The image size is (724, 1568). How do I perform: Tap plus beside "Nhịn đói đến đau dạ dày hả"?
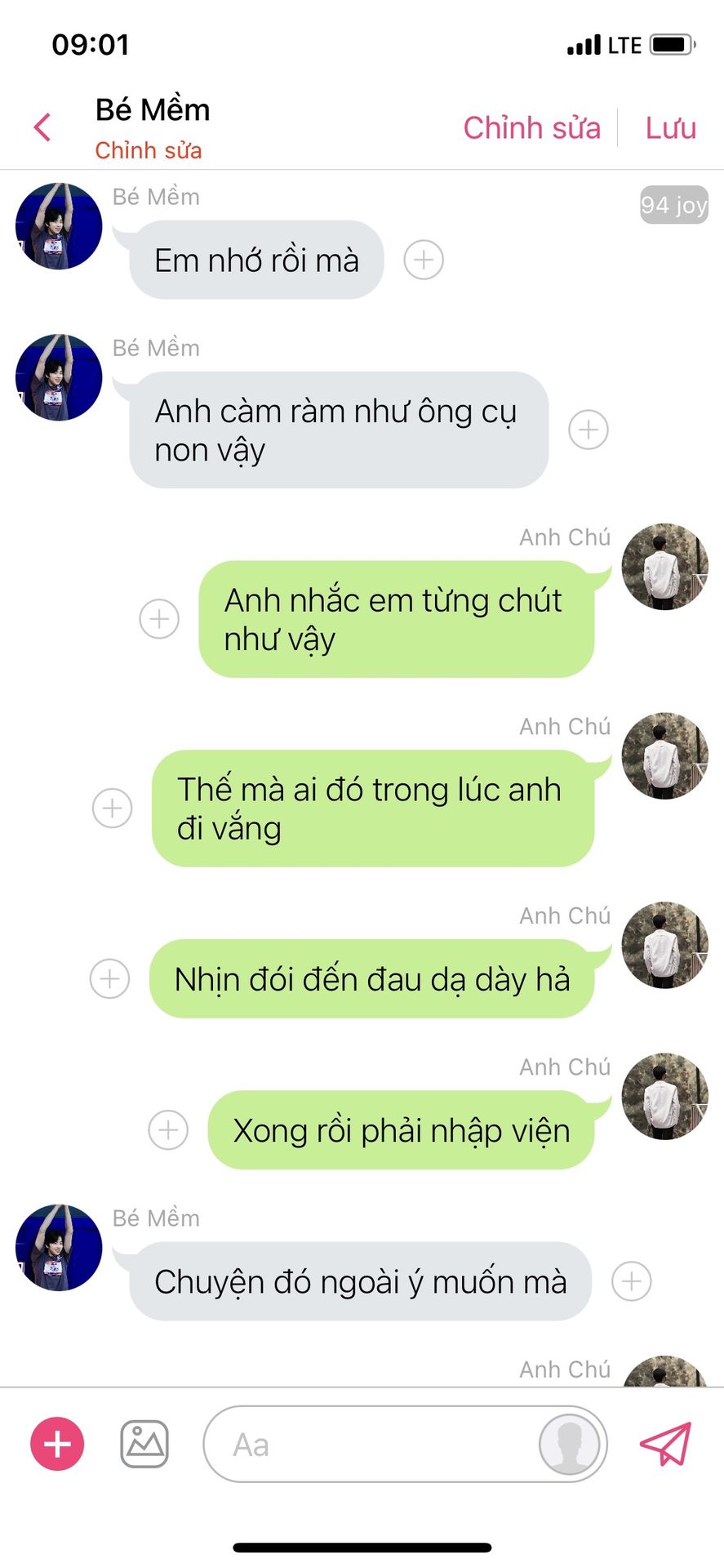(109, 978)
